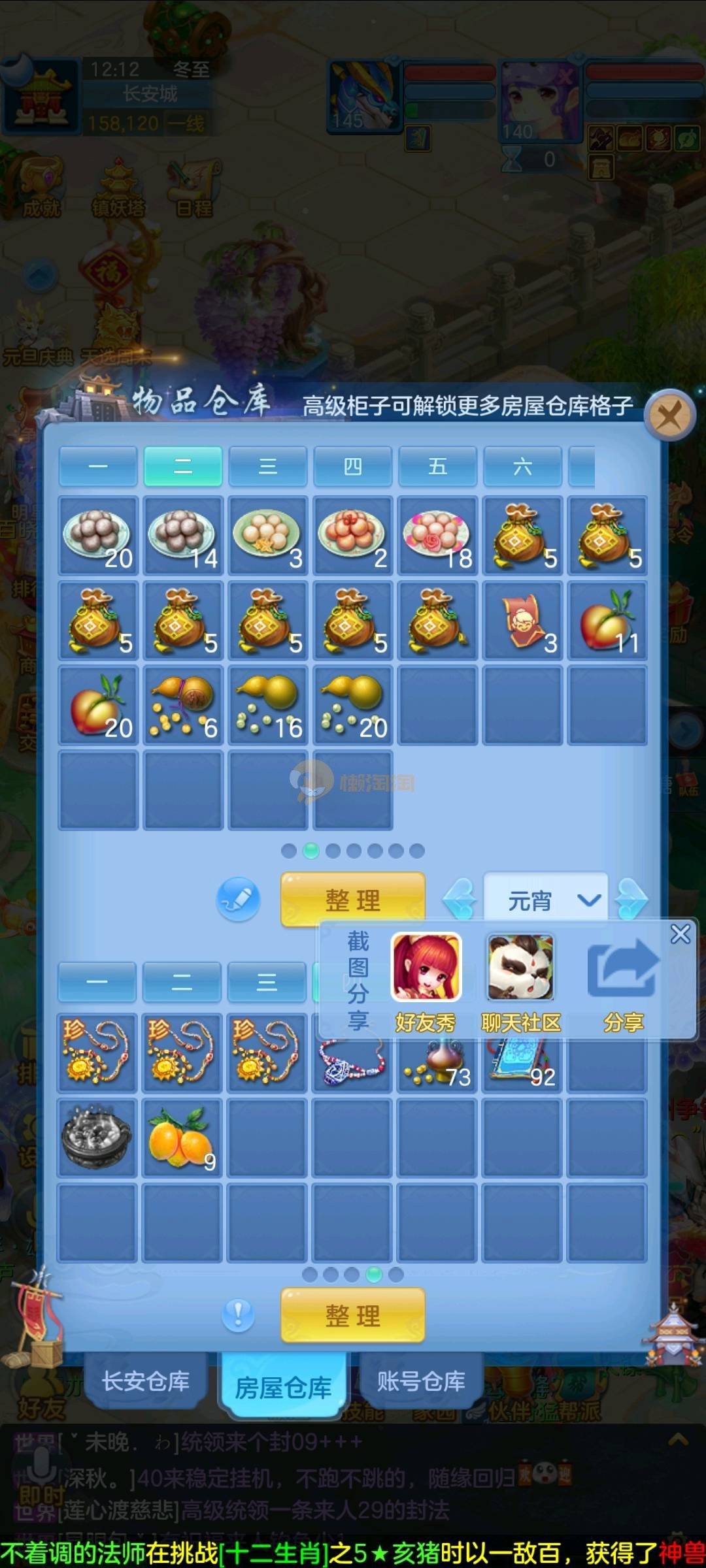Viewport: 706px width, 1568px height.
Task: Dismiss the 截图分享 share popup
Action: pyautogui.click(x=680, y=934)
